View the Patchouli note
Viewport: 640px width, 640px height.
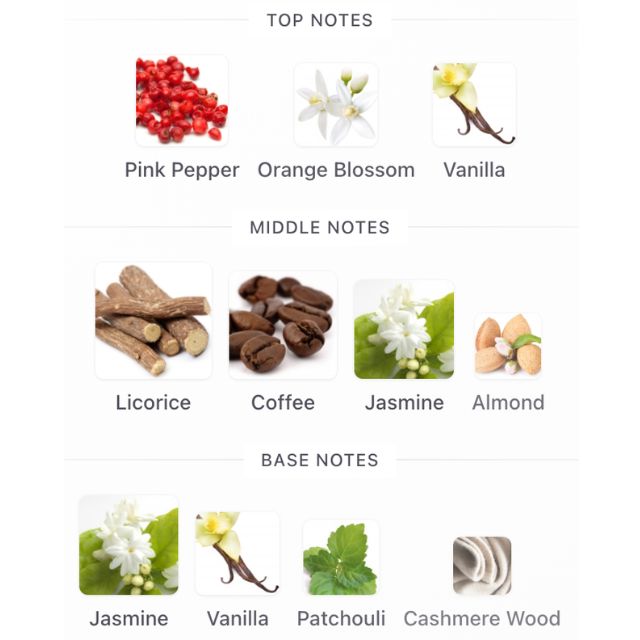(x=341, y=558)
